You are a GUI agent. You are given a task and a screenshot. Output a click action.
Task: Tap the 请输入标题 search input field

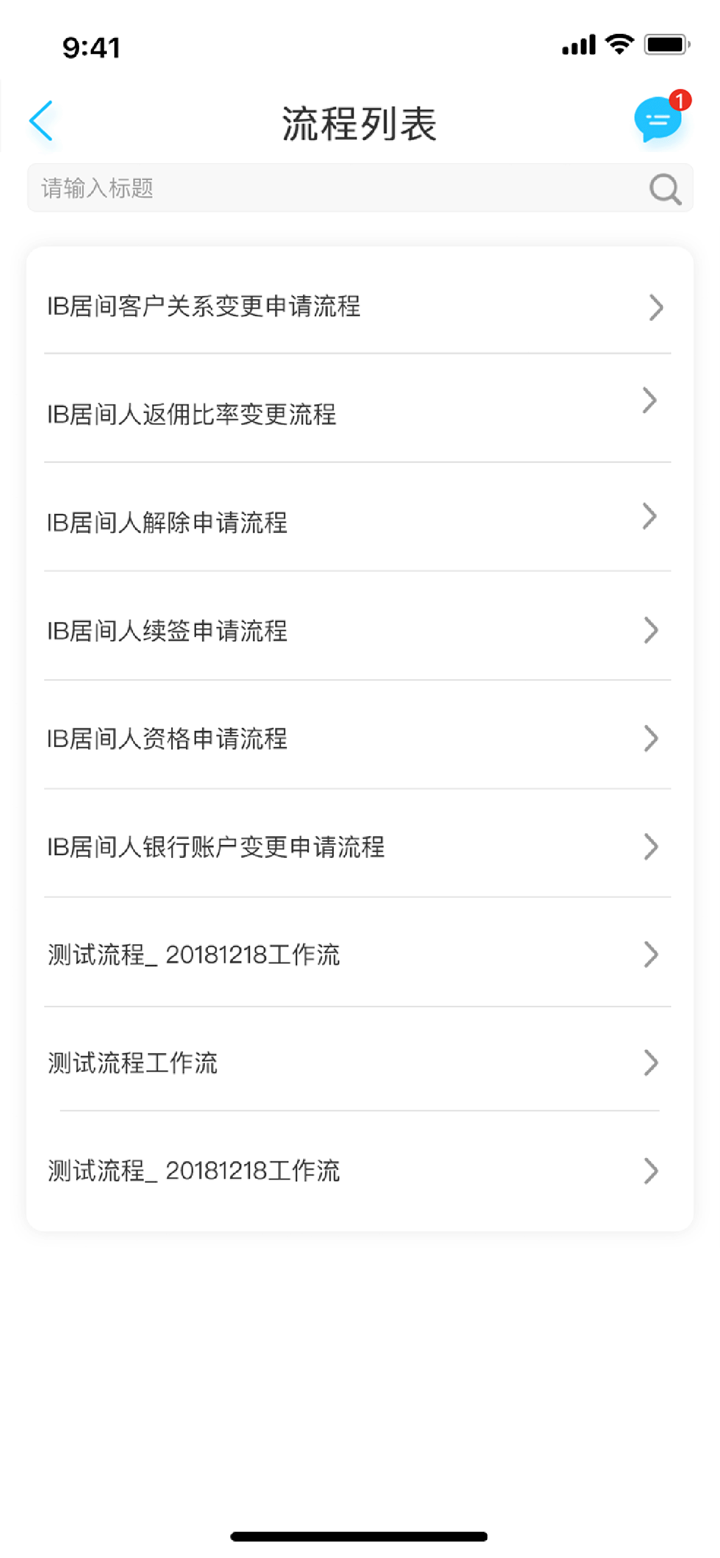[x=300, y=188]
